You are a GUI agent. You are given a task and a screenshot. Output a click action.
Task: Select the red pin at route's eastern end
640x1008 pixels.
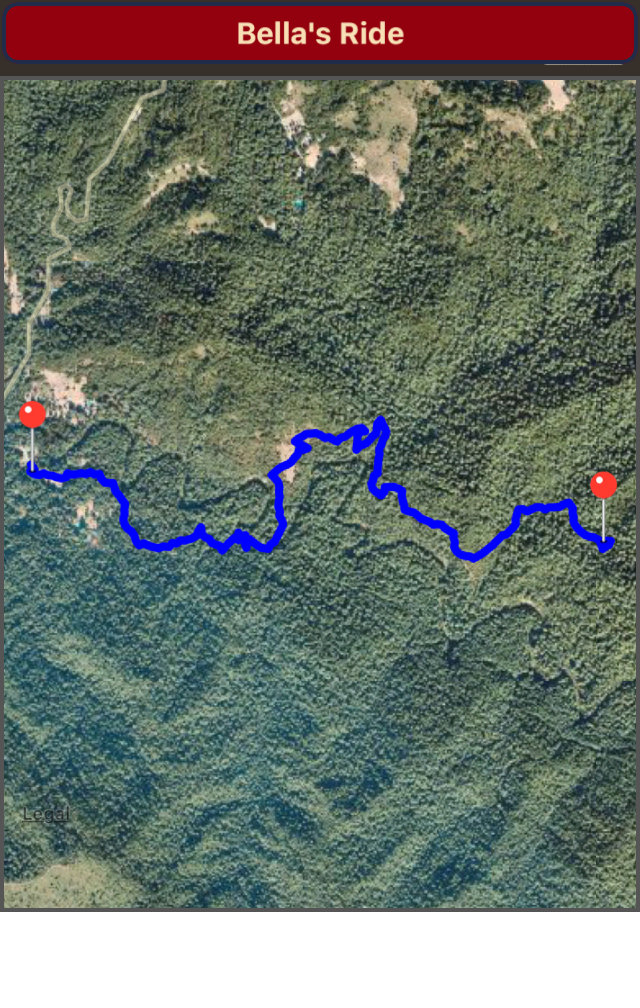point(603,486)
